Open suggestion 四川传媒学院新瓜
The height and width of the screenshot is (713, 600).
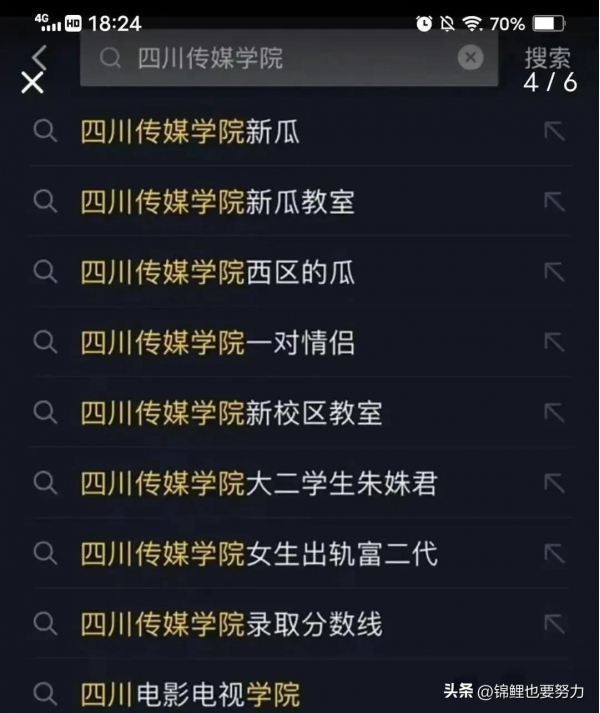click(190, 131)
